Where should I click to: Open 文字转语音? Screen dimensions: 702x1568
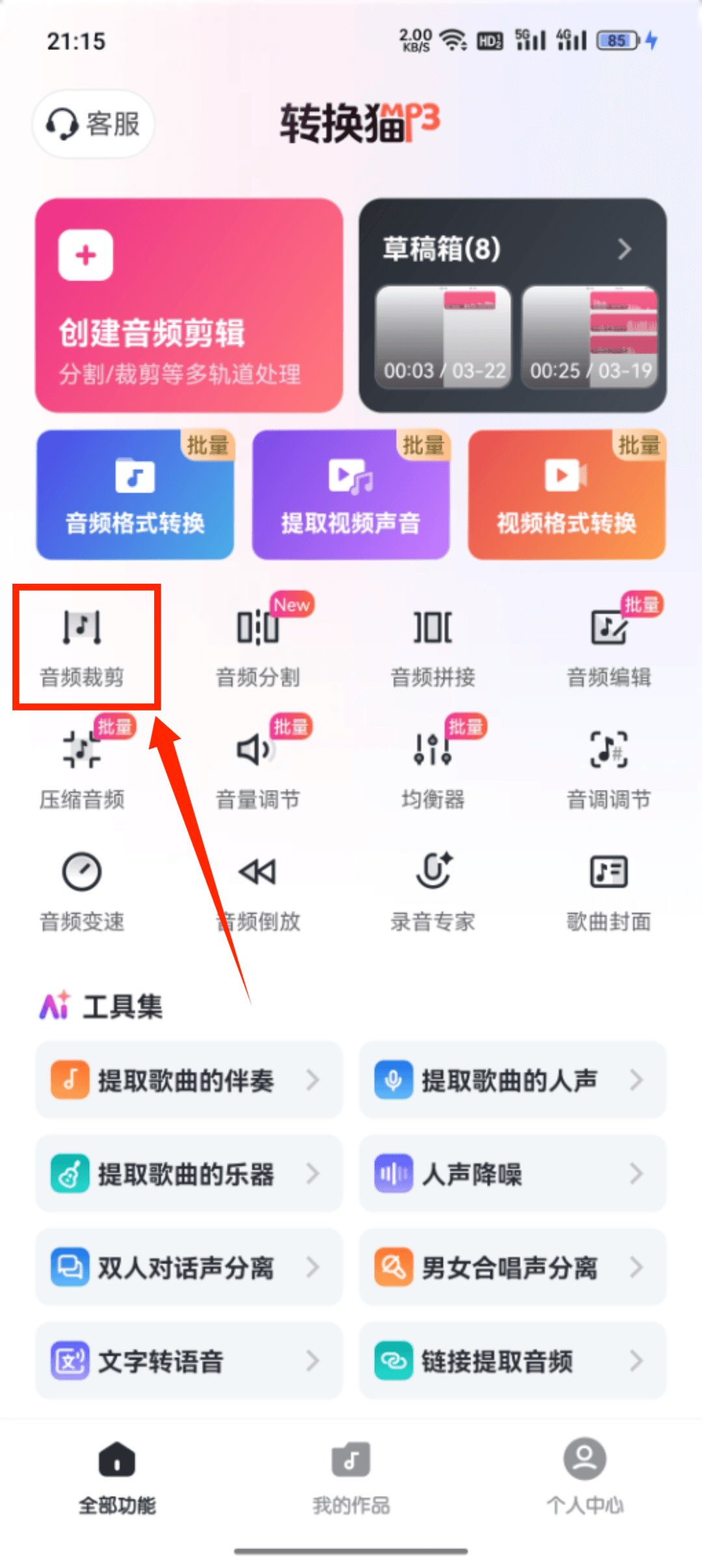pos(188,1361)
